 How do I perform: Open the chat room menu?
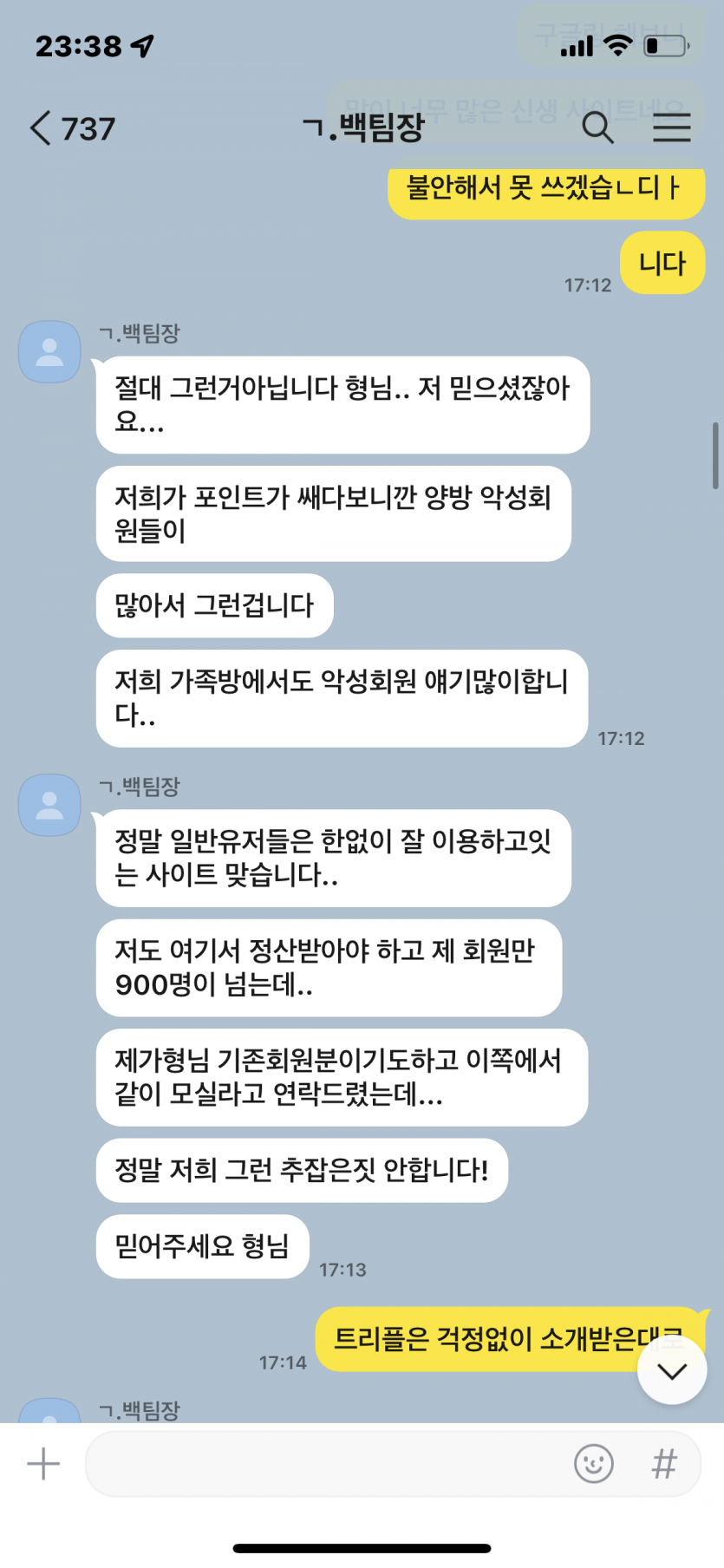click(x=672, y=127)
